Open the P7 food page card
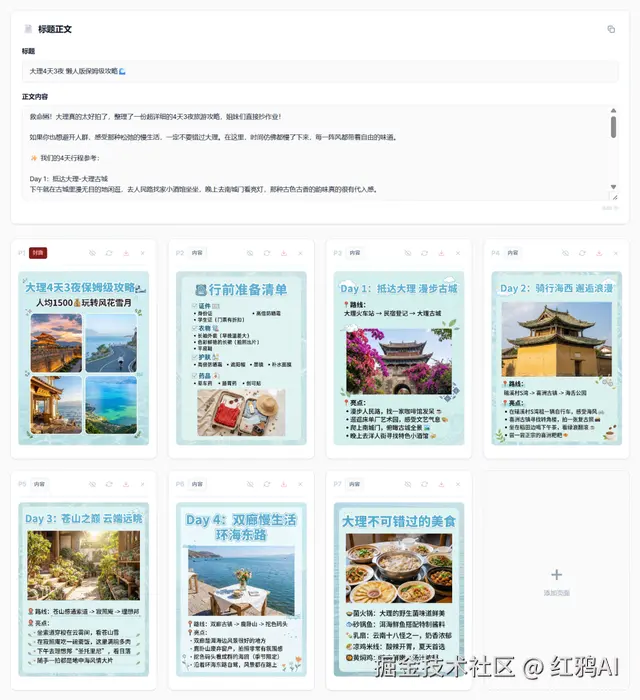The height and width of the screenshot is (700, 640). click(x=399, y=590)
